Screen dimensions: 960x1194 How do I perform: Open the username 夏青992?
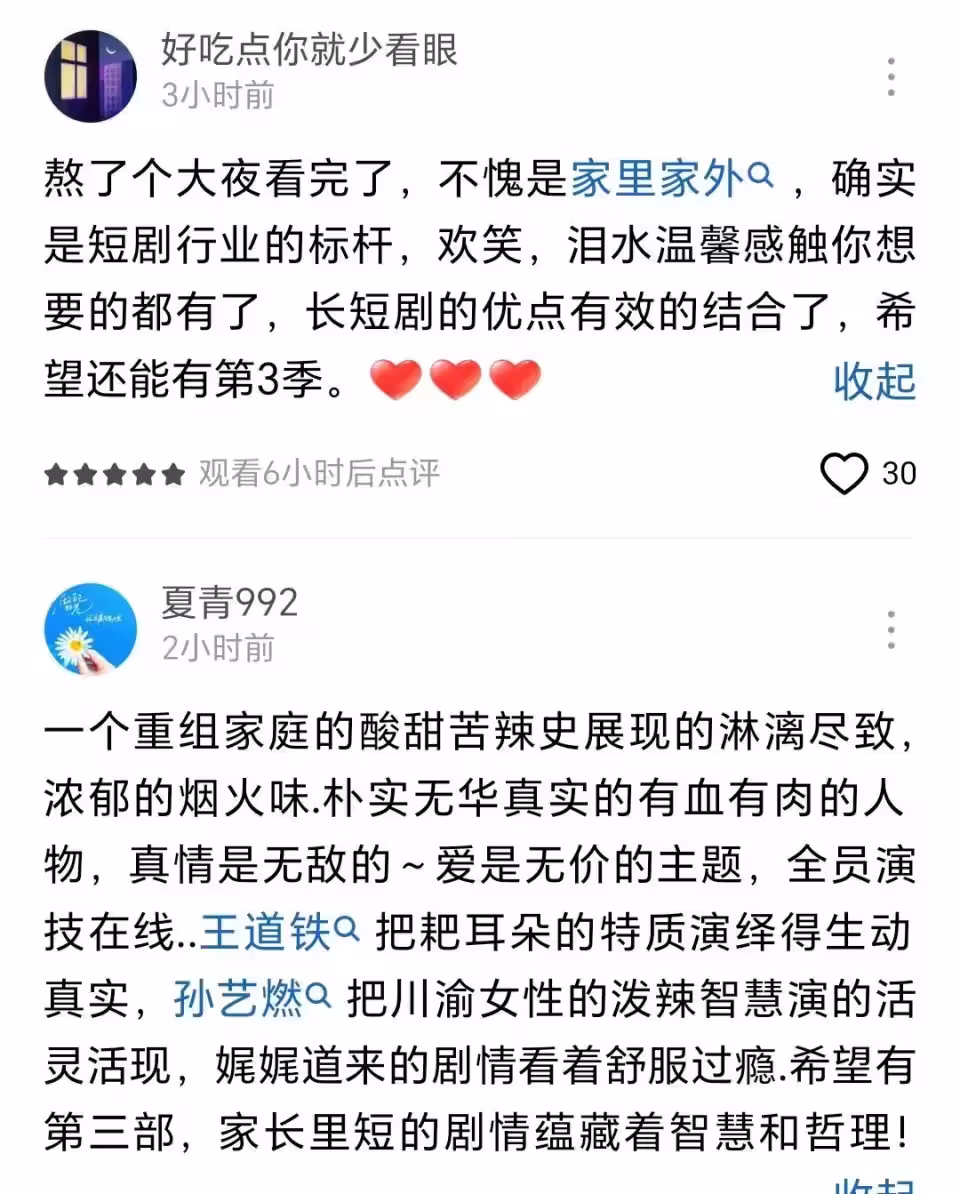click(x=230, y=603)
